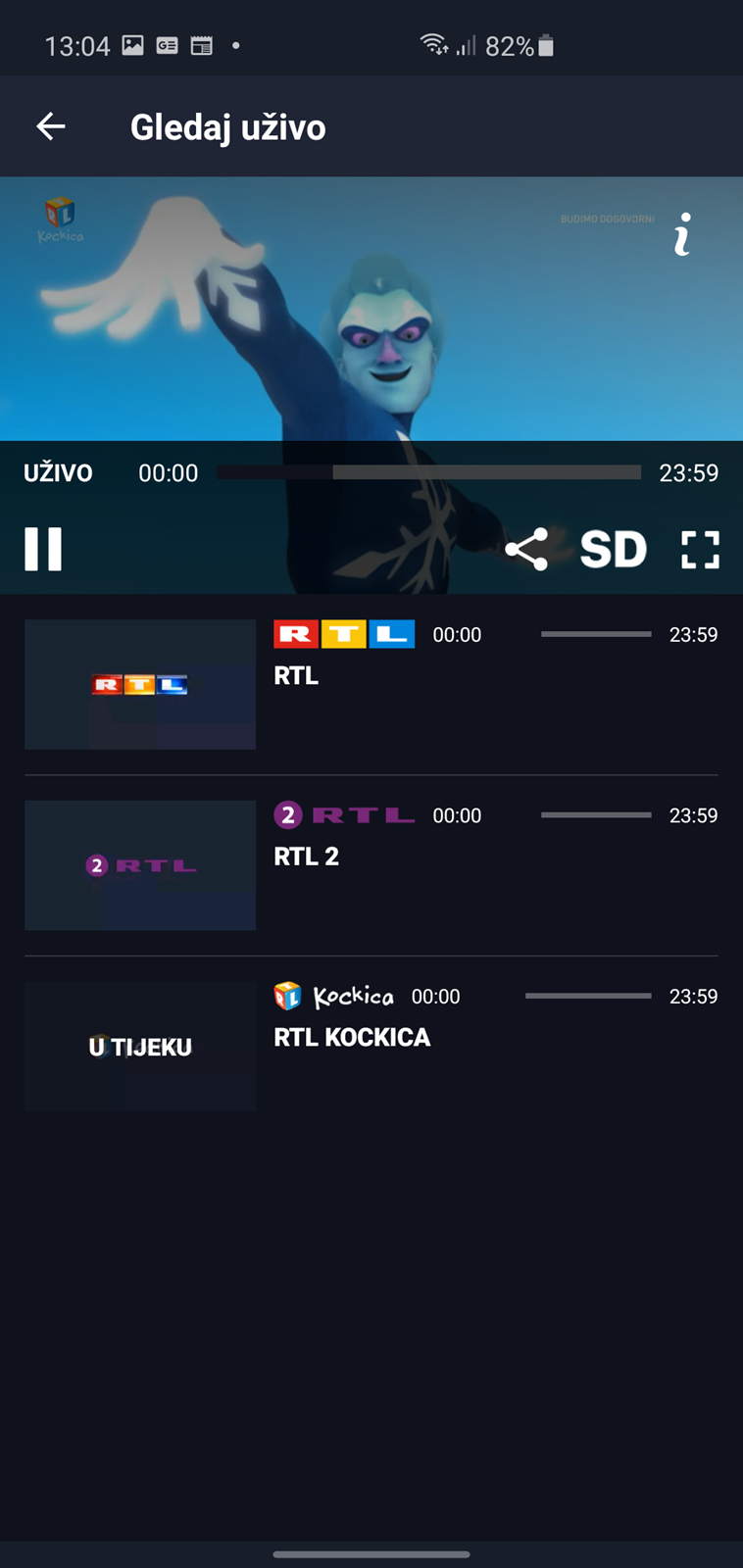Open the program info icon
Viewport: 743px width, 1568px height.
[x=683, y=234]
